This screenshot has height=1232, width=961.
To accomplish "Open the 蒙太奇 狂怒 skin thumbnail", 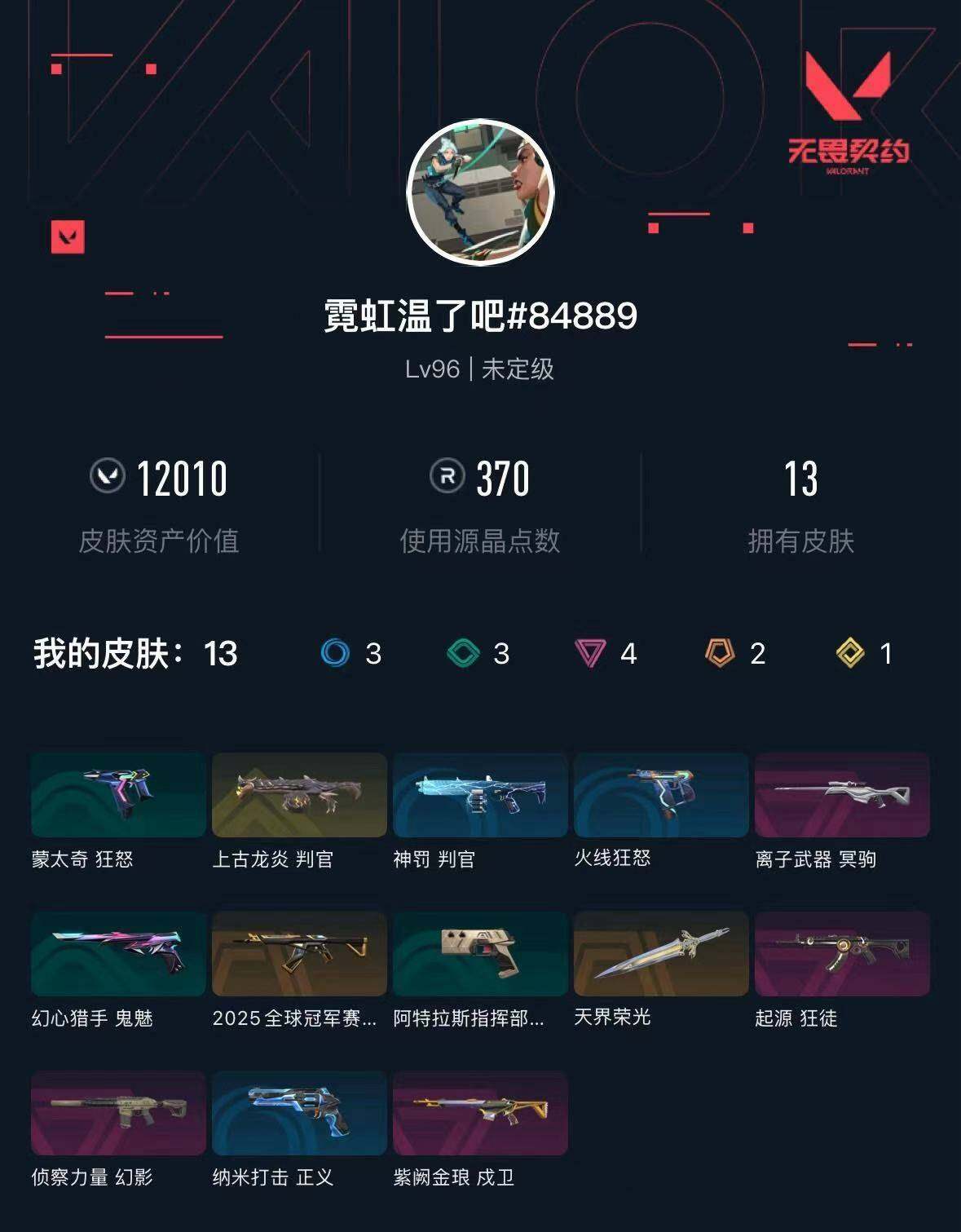I will tap(116, 796).
